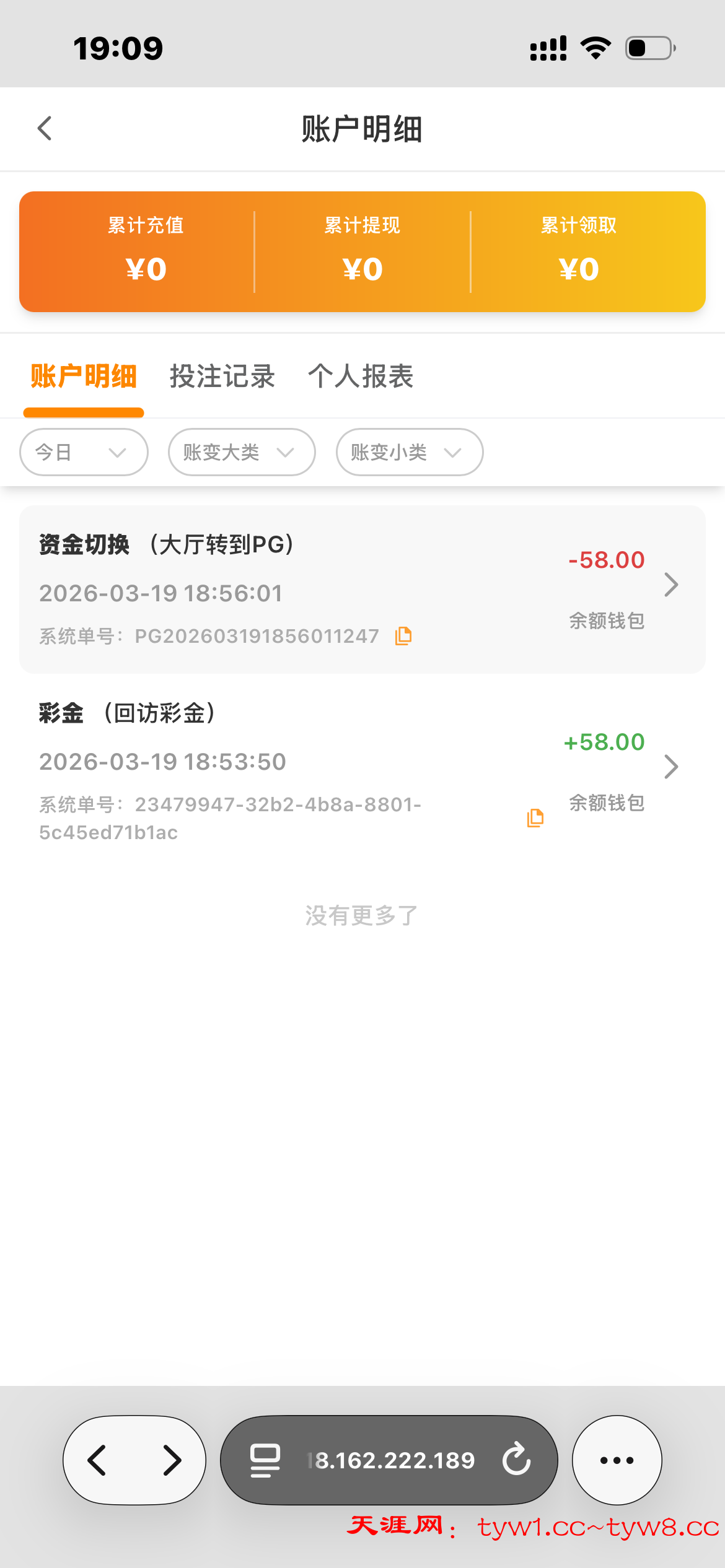Image resolution: width=725 pixels, height=1568 pixels.
Task: Copy the 回访彩金 system order number
Action: click(535, 818)
